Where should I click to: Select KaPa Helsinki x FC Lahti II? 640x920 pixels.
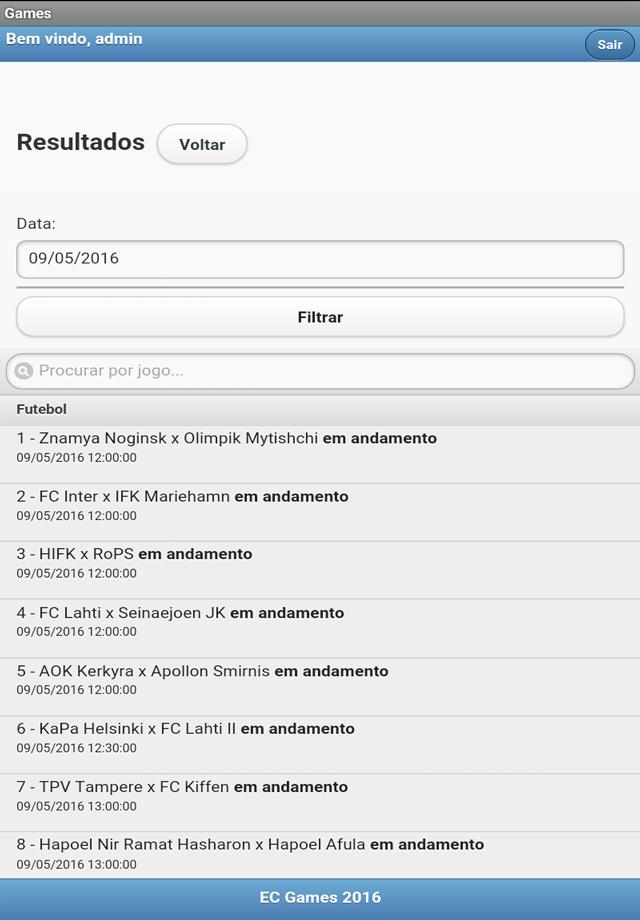coord(320,737)
